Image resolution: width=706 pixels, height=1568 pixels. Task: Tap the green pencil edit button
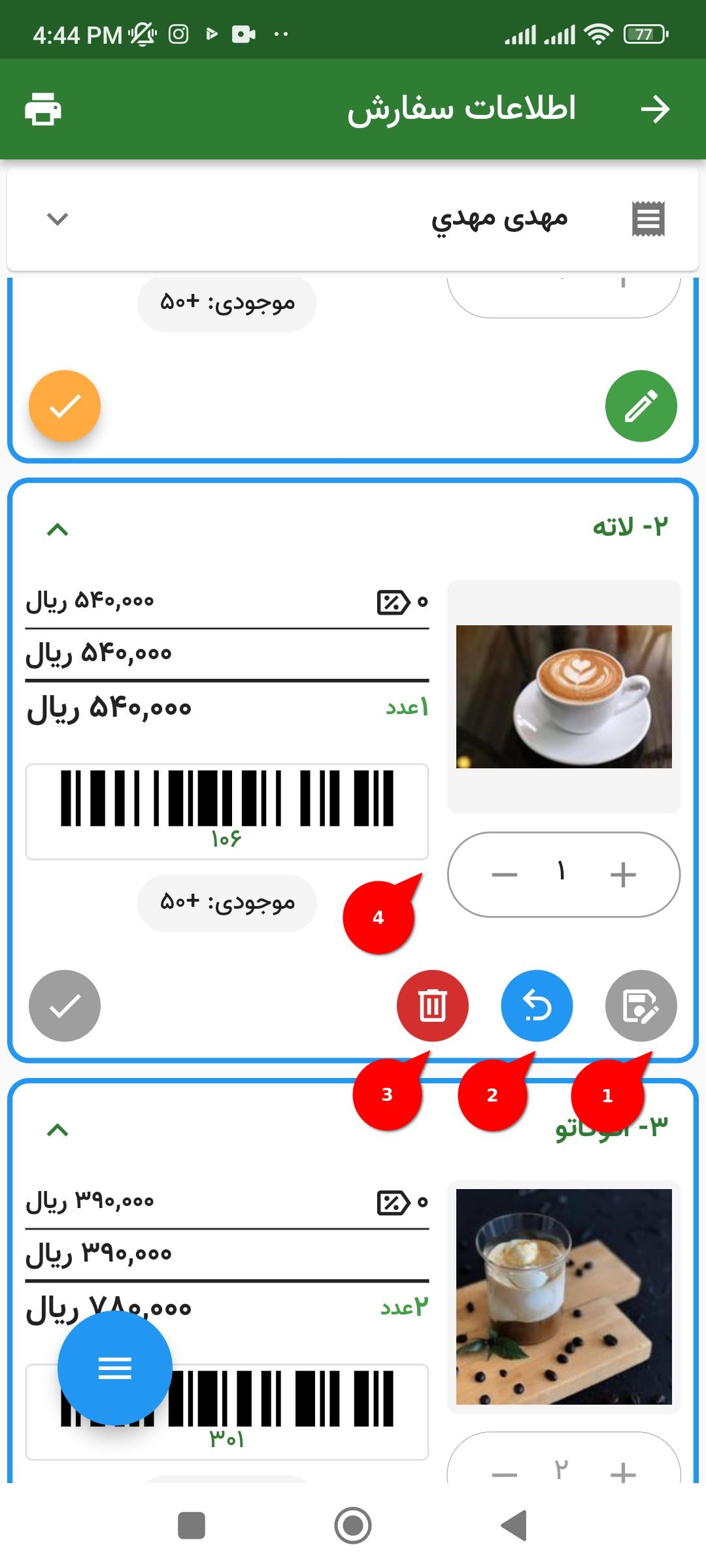(x=641, y=406)
